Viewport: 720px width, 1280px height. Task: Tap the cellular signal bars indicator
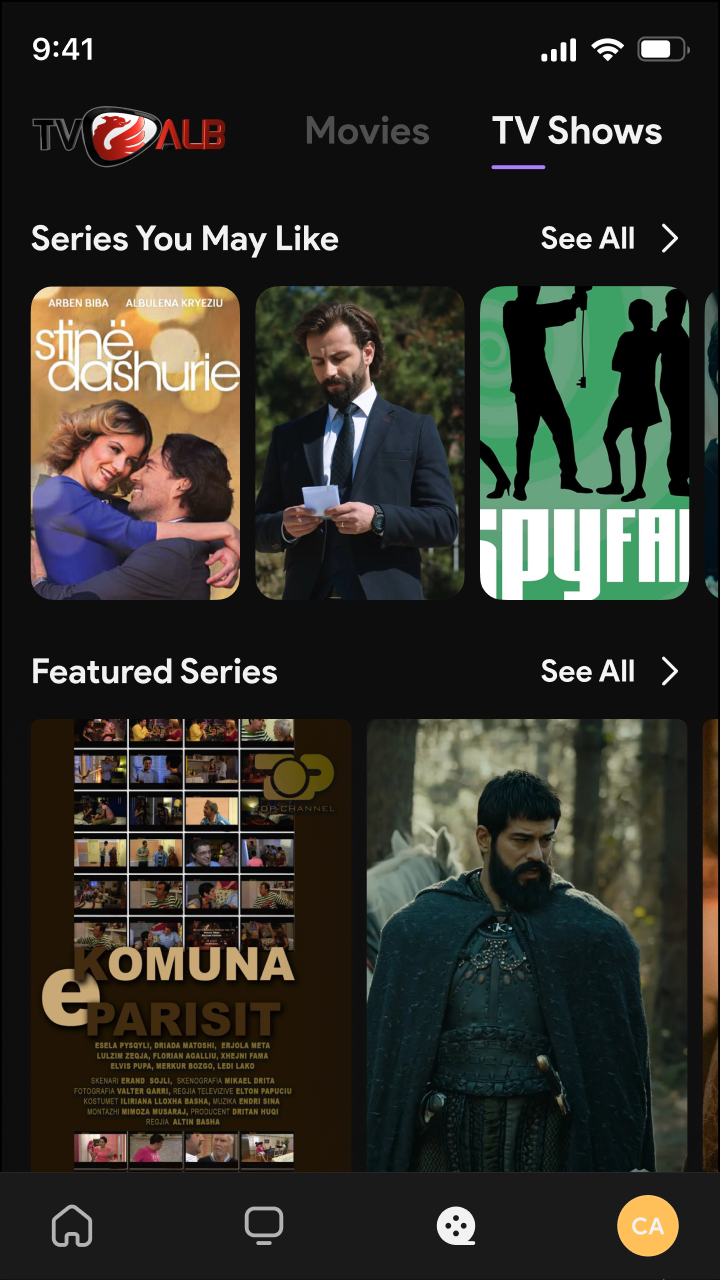560,47
